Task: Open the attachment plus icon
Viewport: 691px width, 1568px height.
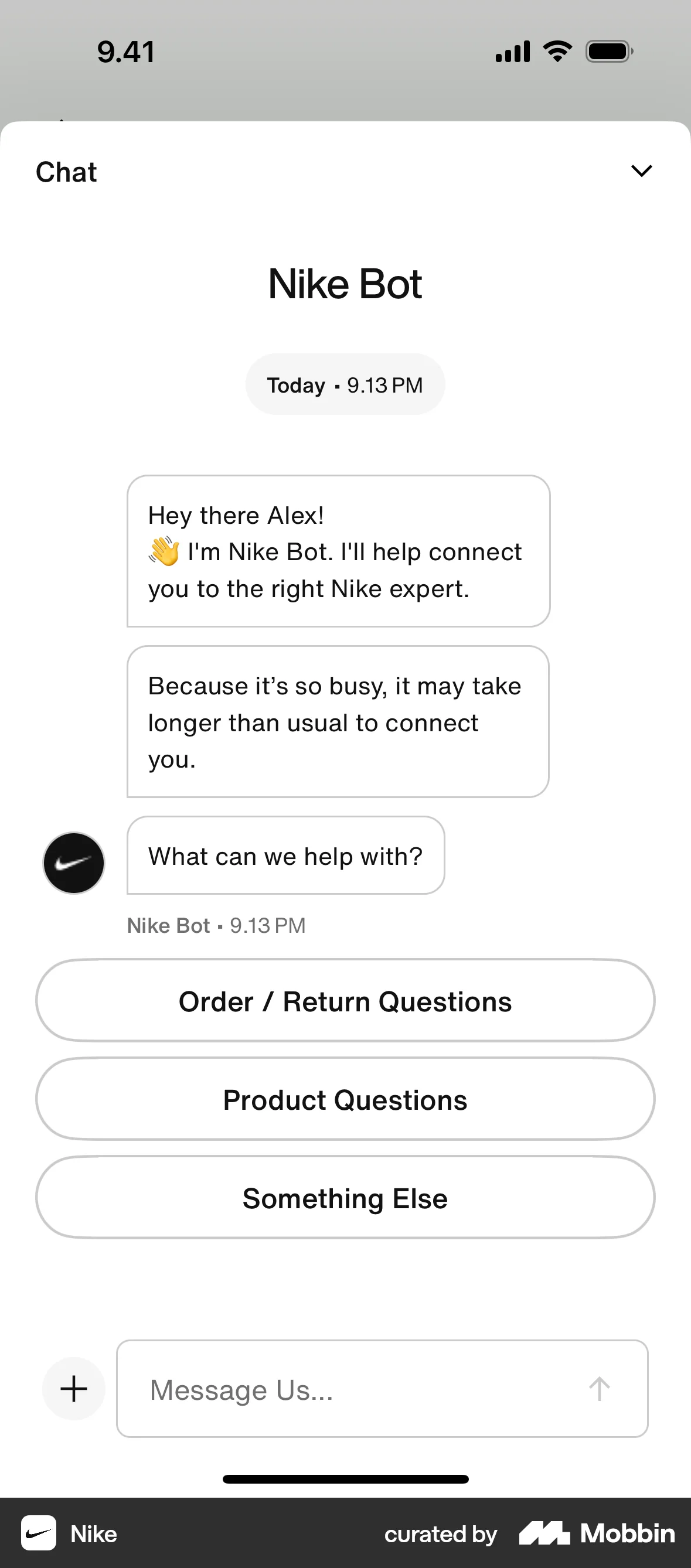Action: click(x=73, y=1389)
